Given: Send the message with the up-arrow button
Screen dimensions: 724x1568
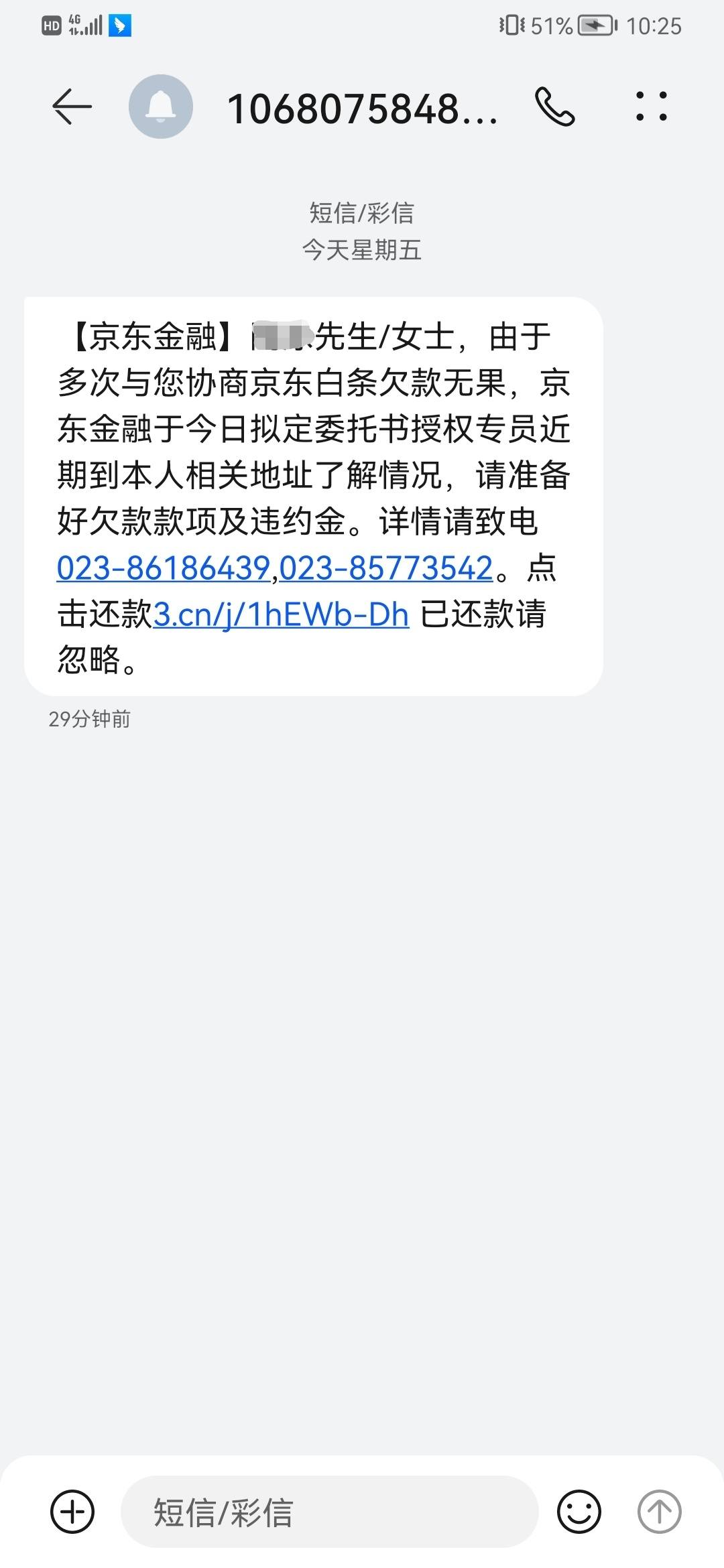Looking at the screenshot, I should (x=660, y=1512).
